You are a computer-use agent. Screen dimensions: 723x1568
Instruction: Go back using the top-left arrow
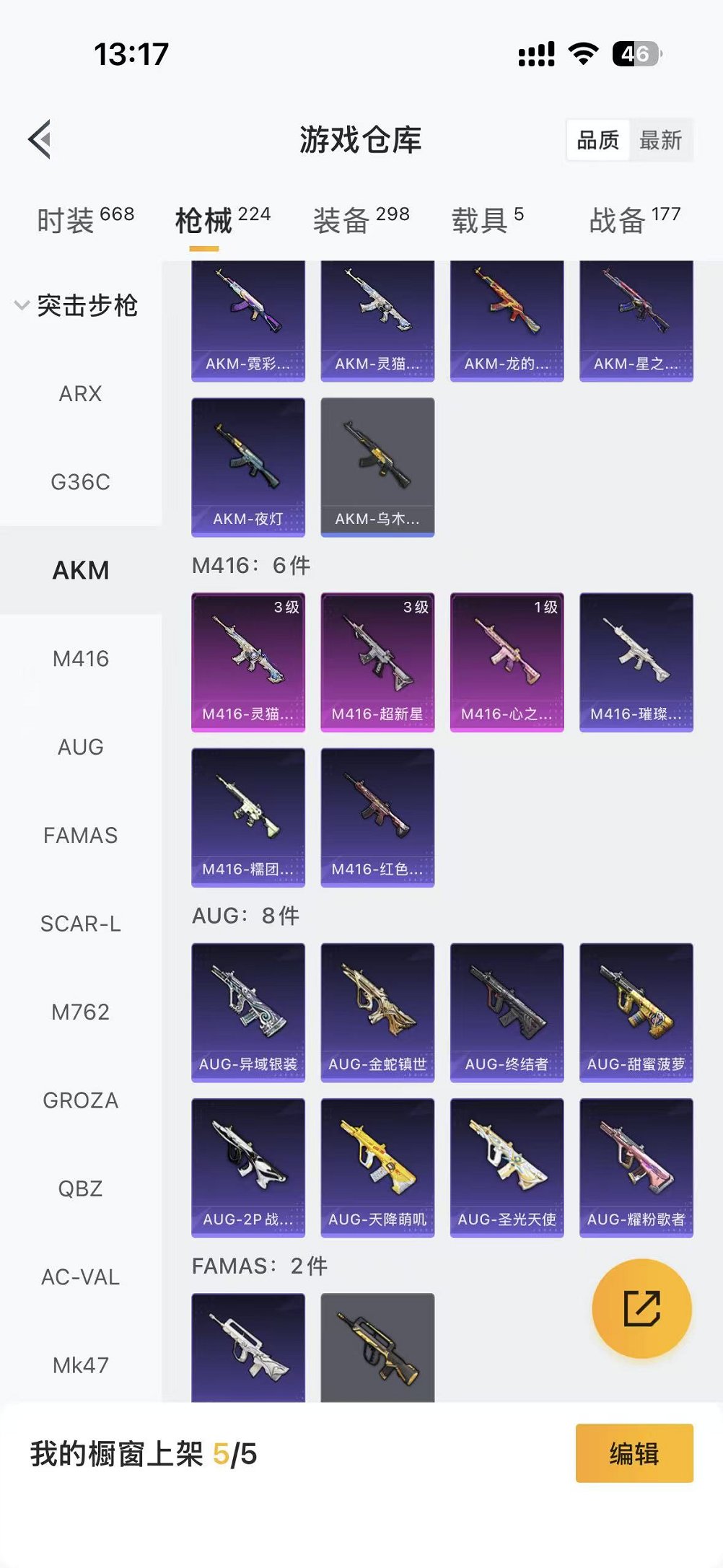[x=40, y=139]
